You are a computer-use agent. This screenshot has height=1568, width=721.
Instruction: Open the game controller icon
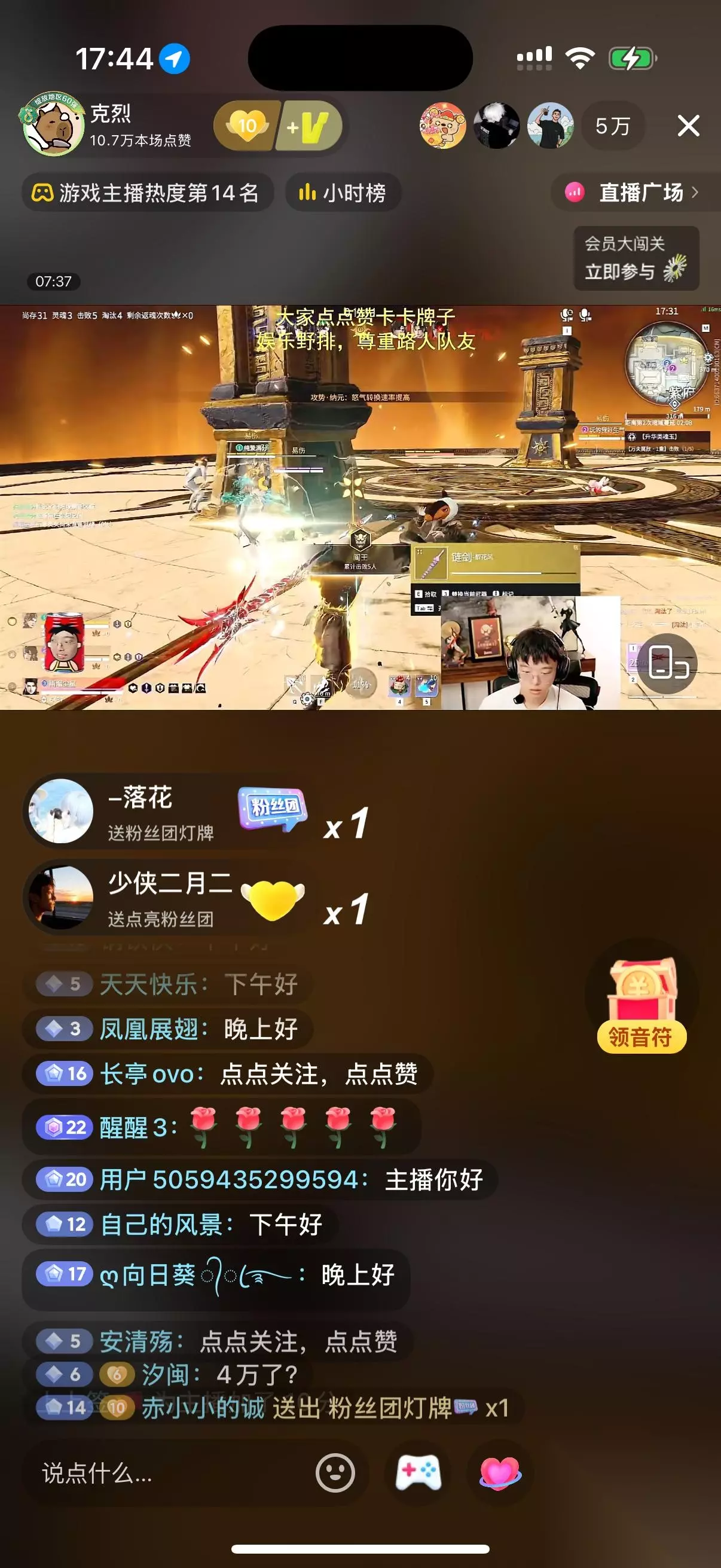418,1474
